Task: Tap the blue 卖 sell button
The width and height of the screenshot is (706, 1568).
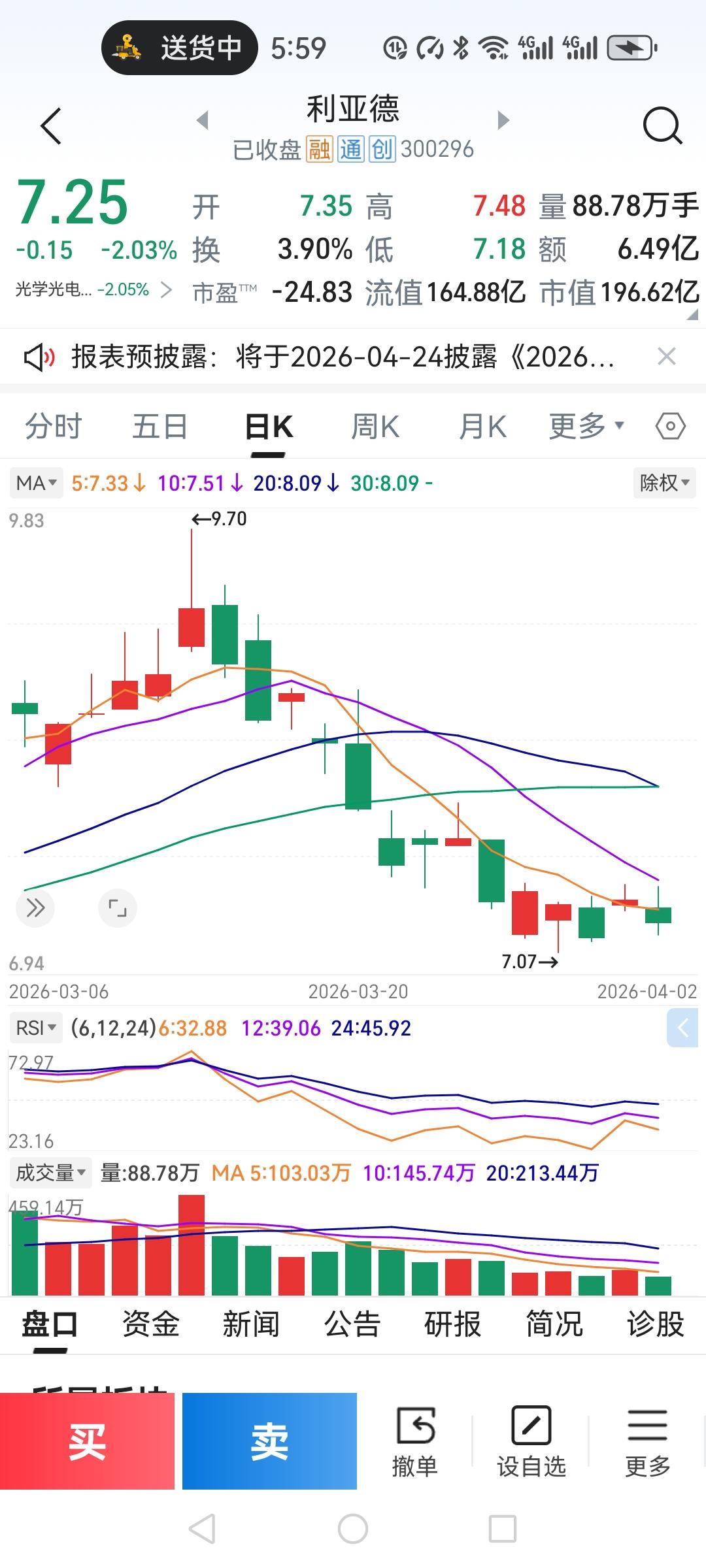Action: (269, 1441)
